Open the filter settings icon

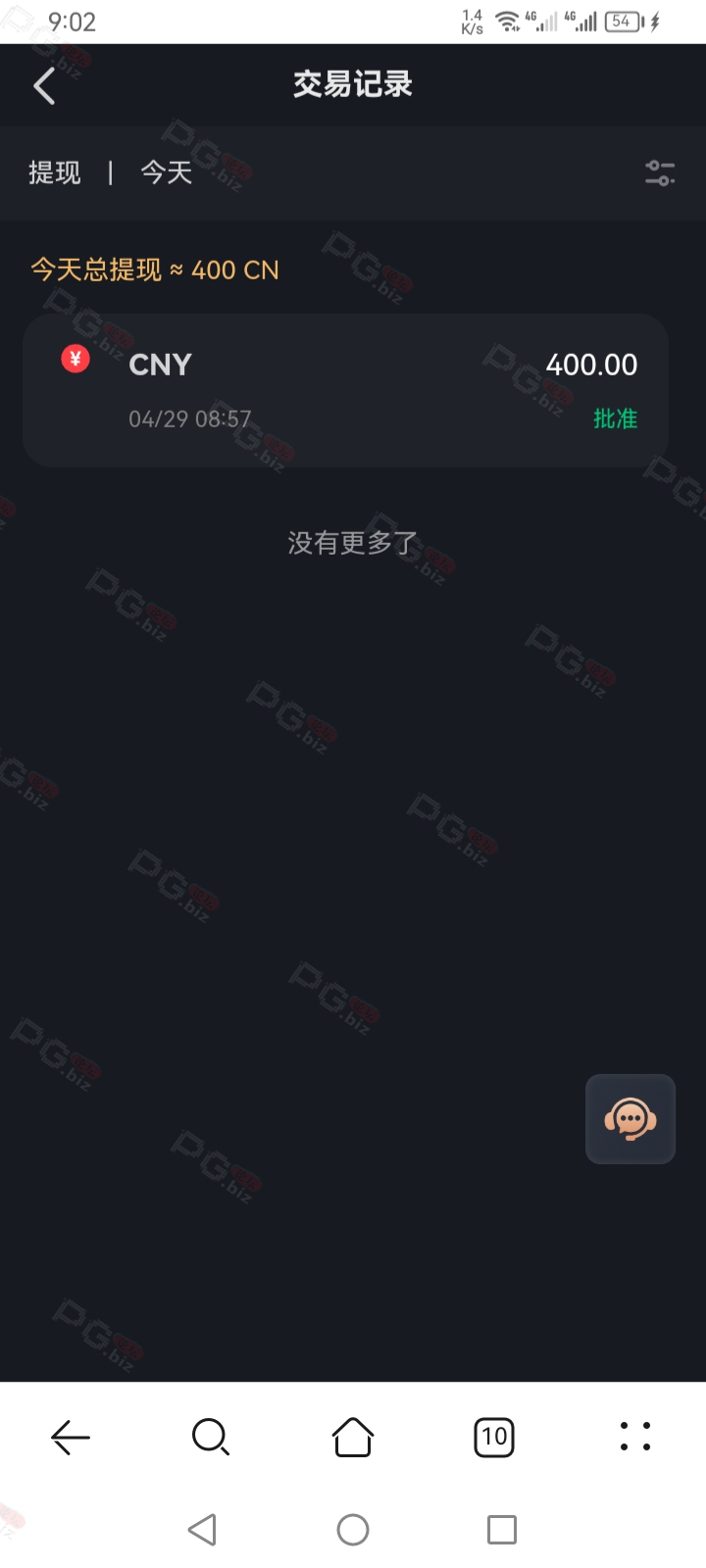[x=660, y=173]
